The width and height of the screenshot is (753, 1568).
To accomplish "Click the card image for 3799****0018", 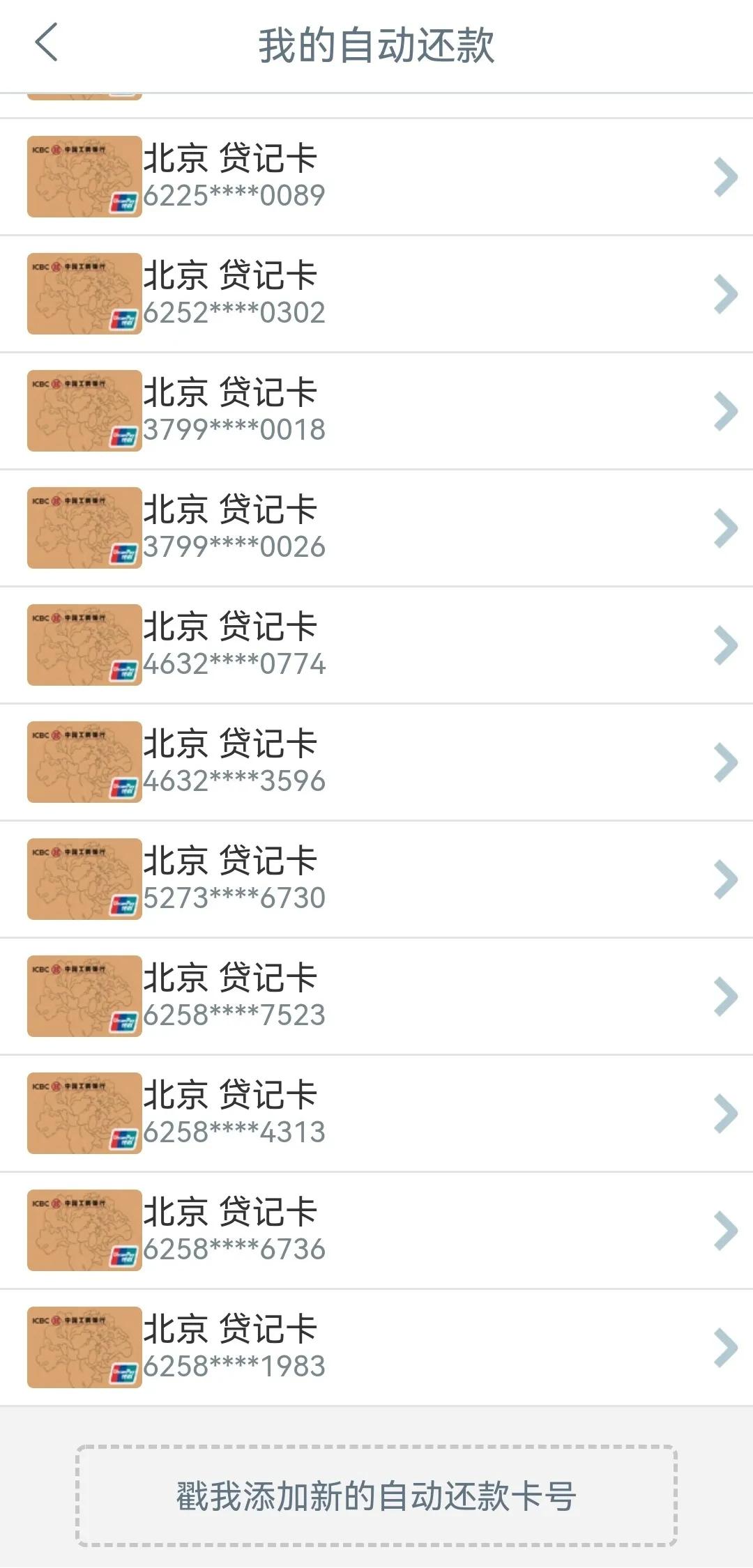I will (x=84, y=411).
